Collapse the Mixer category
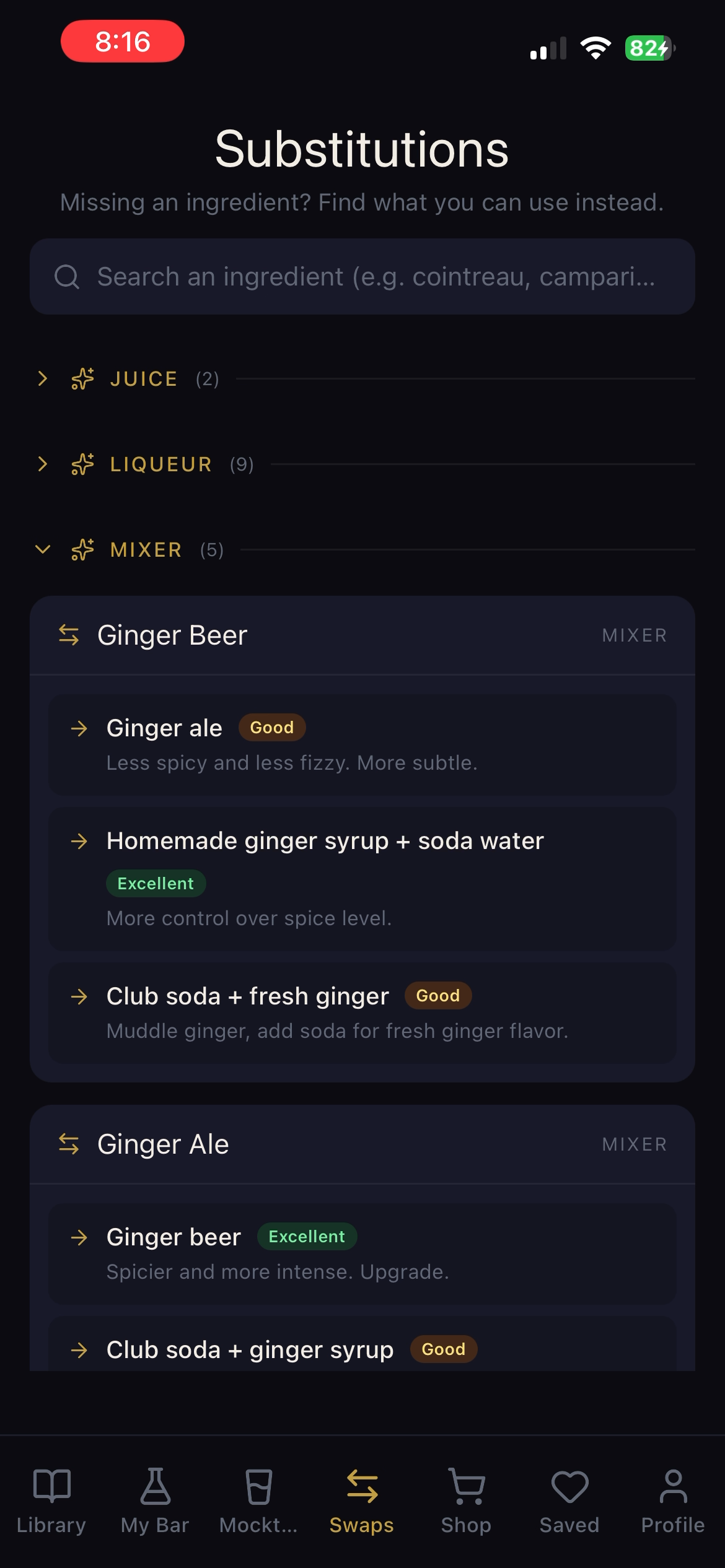The image size is (725, 1568). [x=145, y=550]
